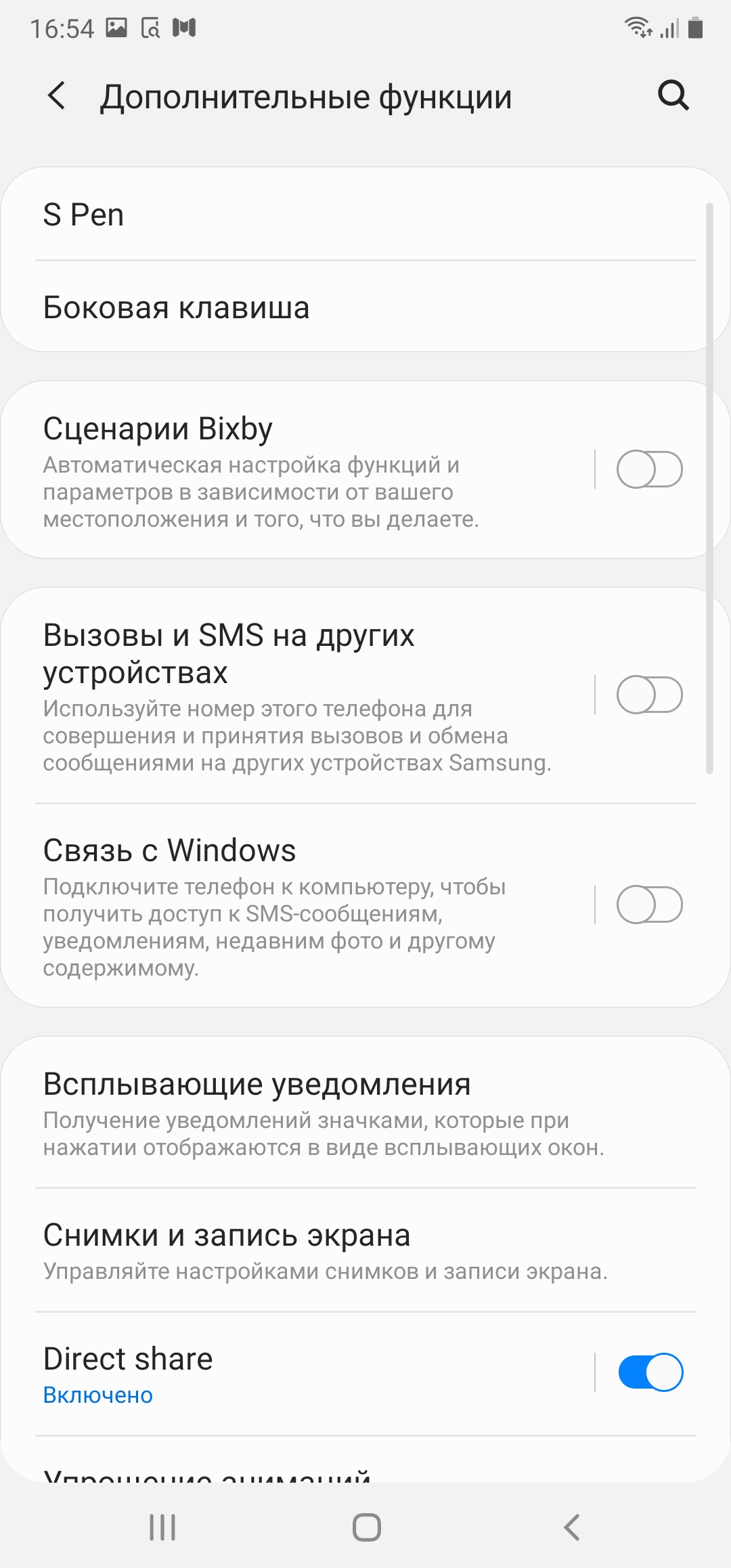Disable the Direct share switch
This screenshot has height=1568, width=731.
650,1372
